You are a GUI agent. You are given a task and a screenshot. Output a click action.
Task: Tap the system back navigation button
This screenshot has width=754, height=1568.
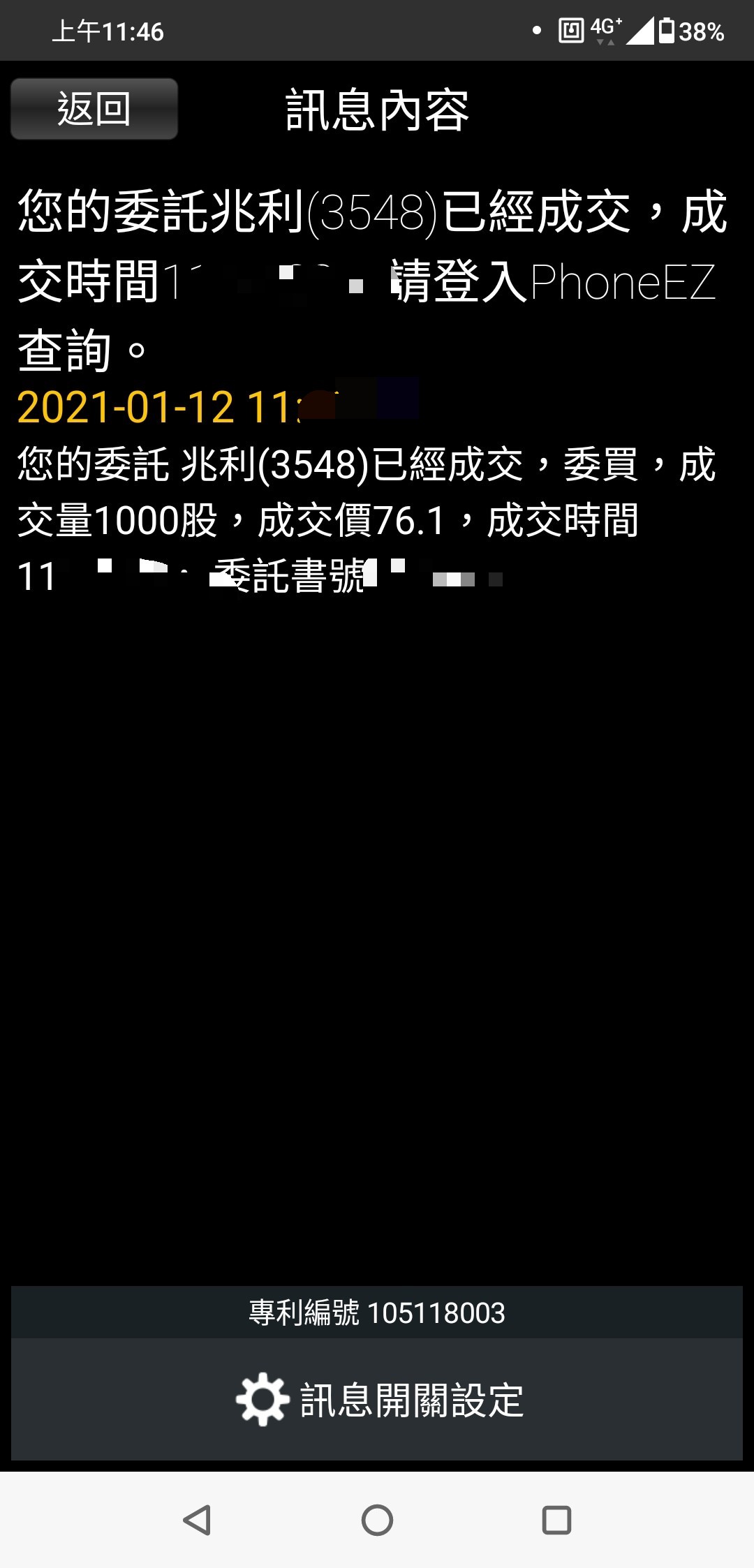[197, 1520]
